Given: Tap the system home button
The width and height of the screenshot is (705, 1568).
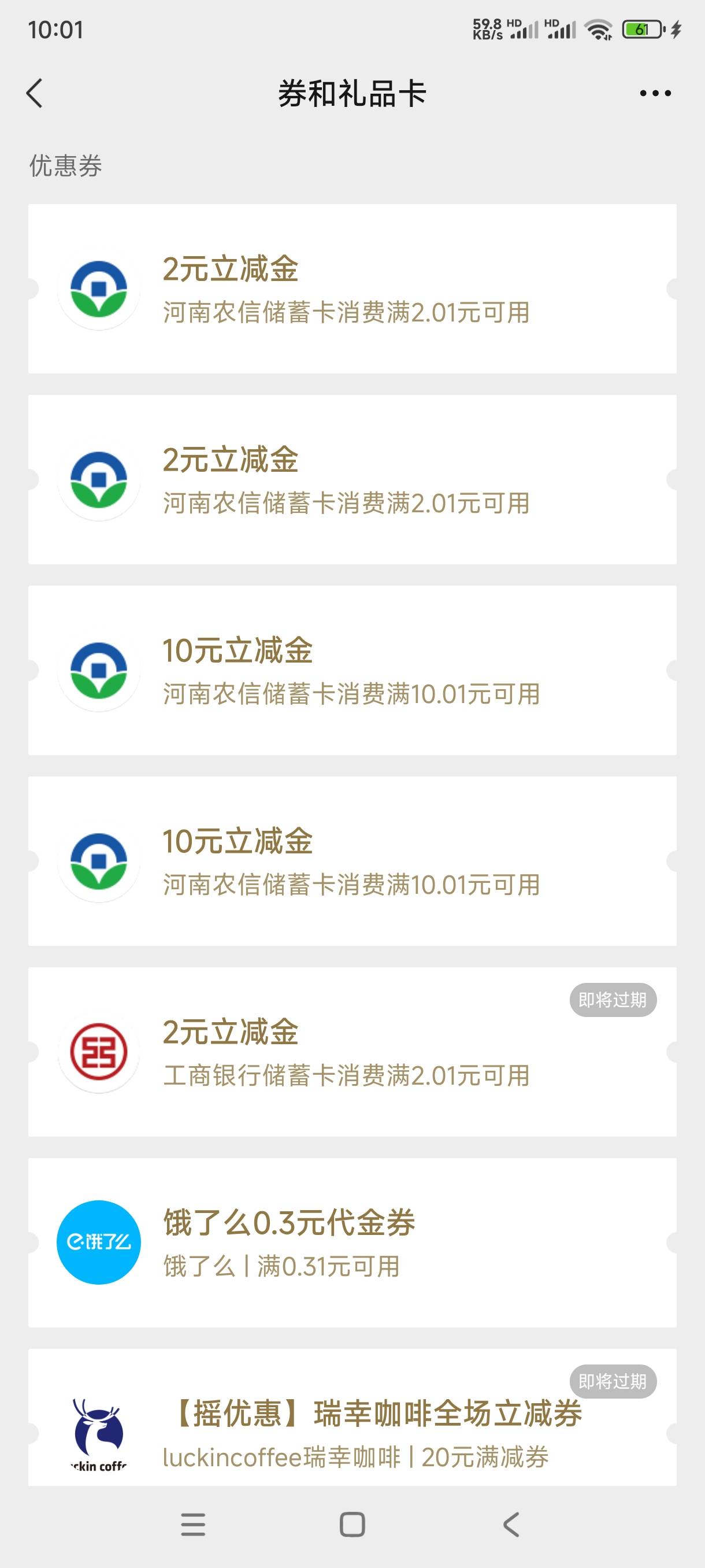Looking at the screenshot, I should coord(352,1525).
